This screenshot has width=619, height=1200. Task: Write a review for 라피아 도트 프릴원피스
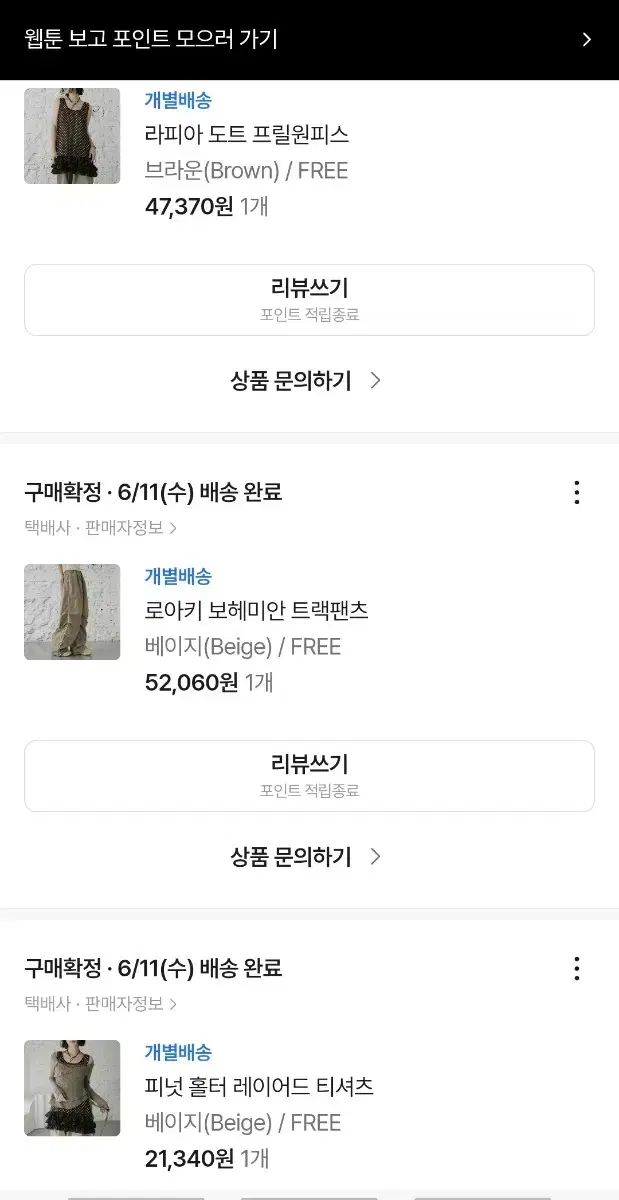point(309,299)
